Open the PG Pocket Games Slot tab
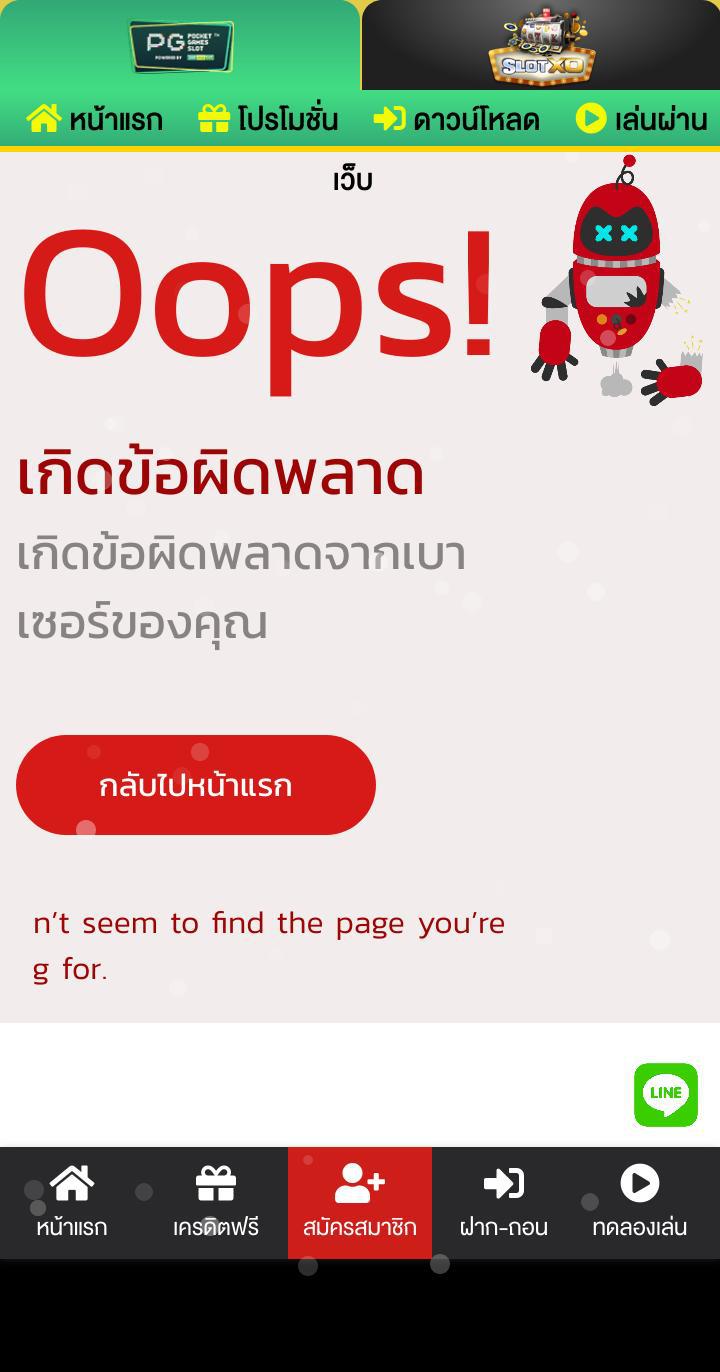The width and height of the screenshot is (720, 1372). pos(181,46)
